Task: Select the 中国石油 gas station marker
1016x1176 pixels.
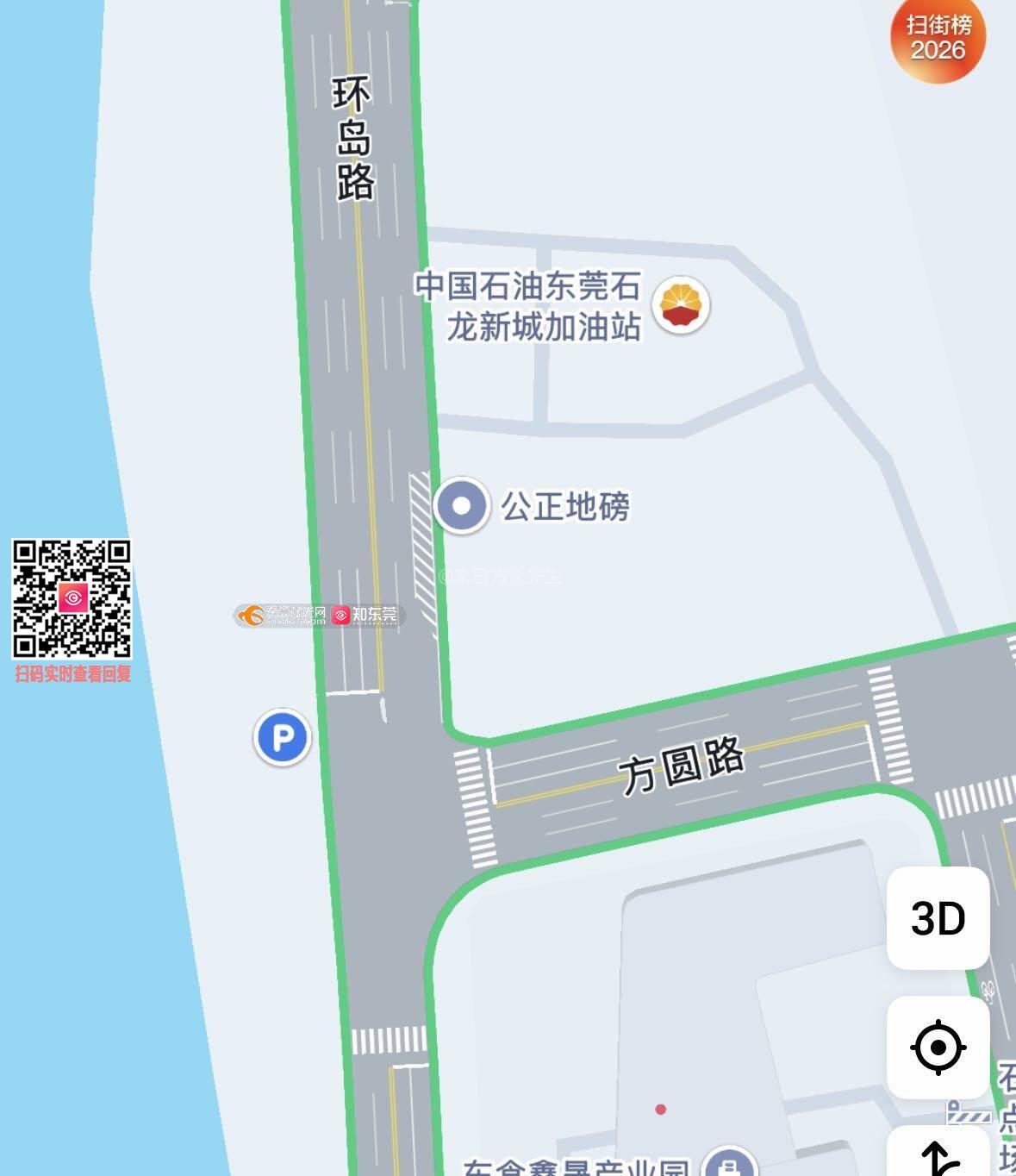Action: 681,305
